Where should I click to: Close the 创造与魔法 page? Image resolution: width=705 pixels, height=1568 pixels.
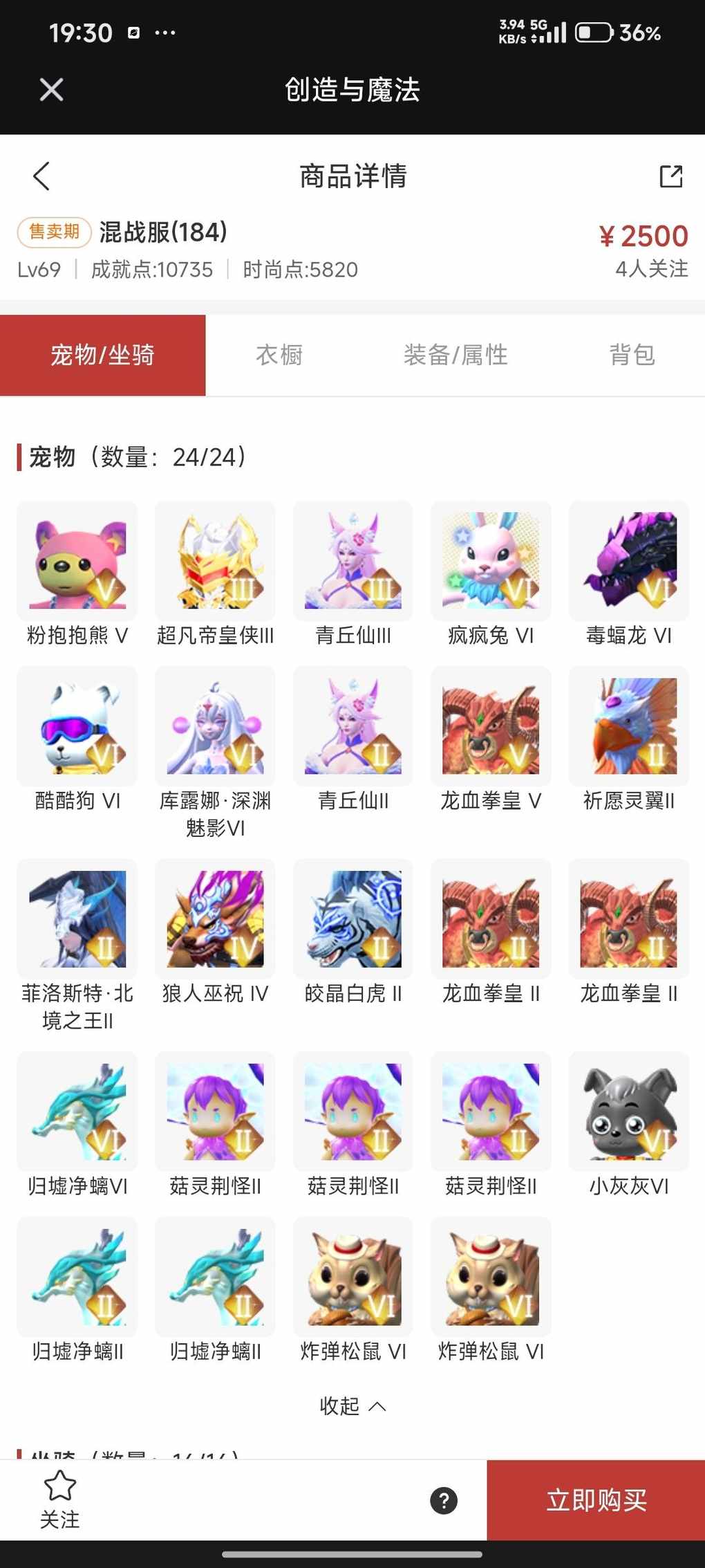click(51, 90)
